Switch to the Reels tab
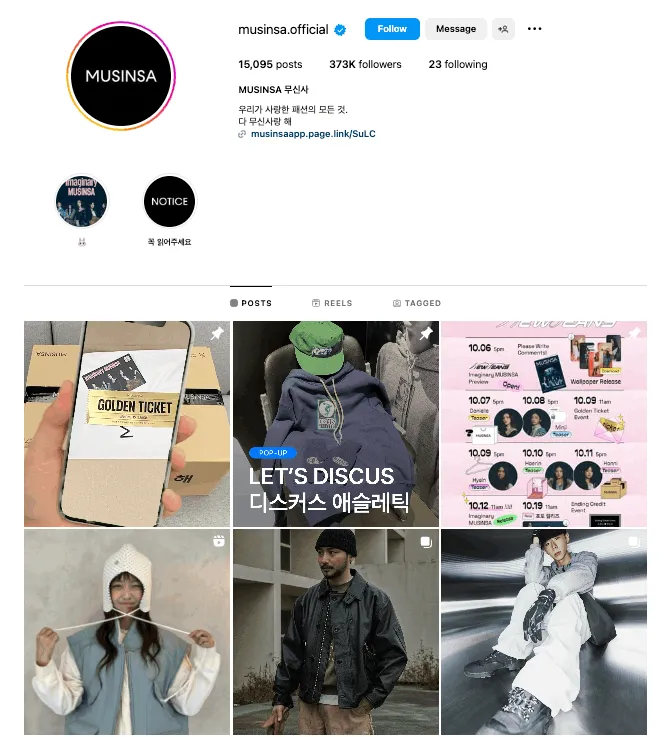This screenshot has height=737, width=671. [x=332, y=303]
